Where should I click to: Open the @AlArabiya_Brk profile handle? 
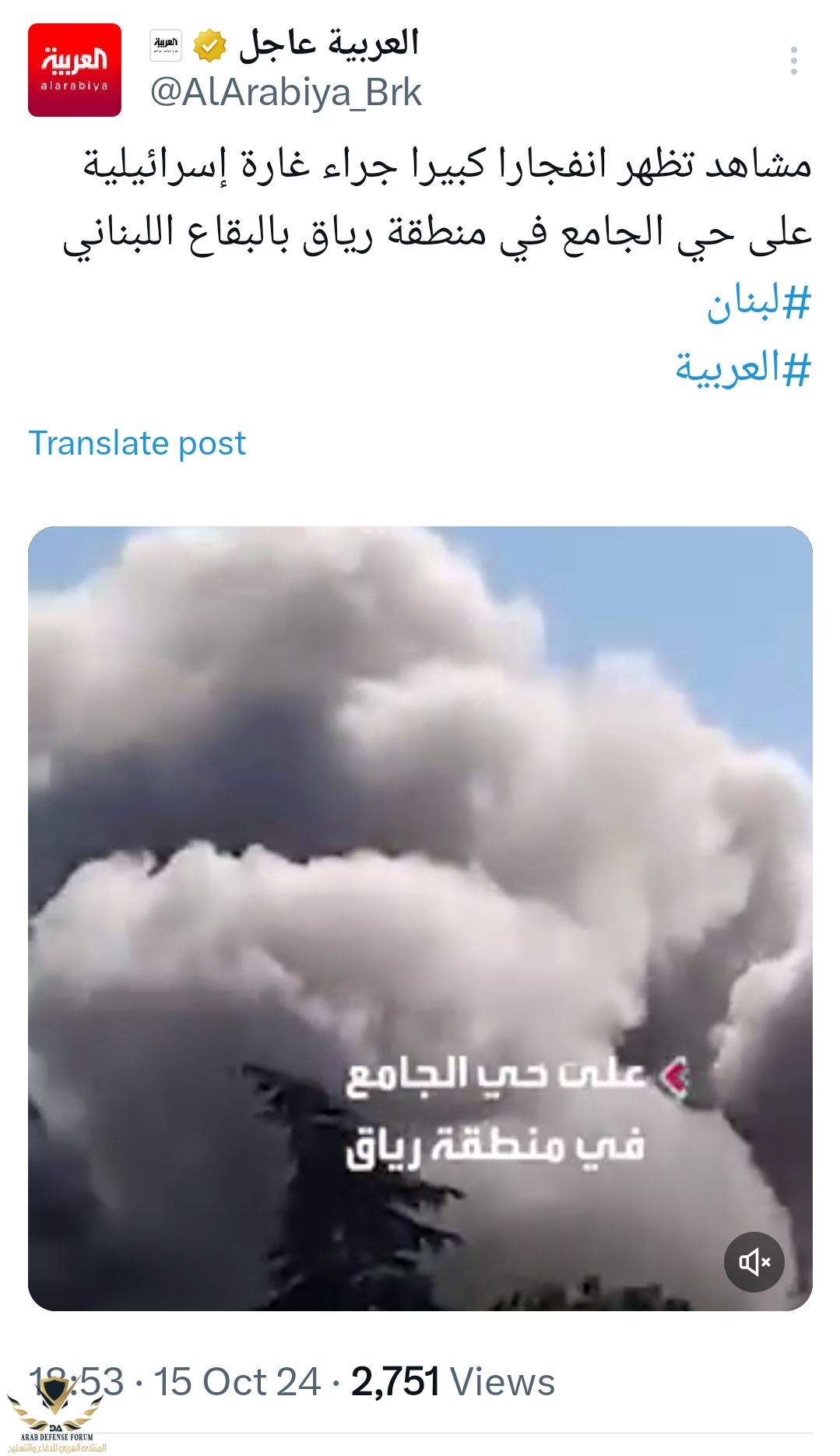pyautogui.click(x=285, y=93)
